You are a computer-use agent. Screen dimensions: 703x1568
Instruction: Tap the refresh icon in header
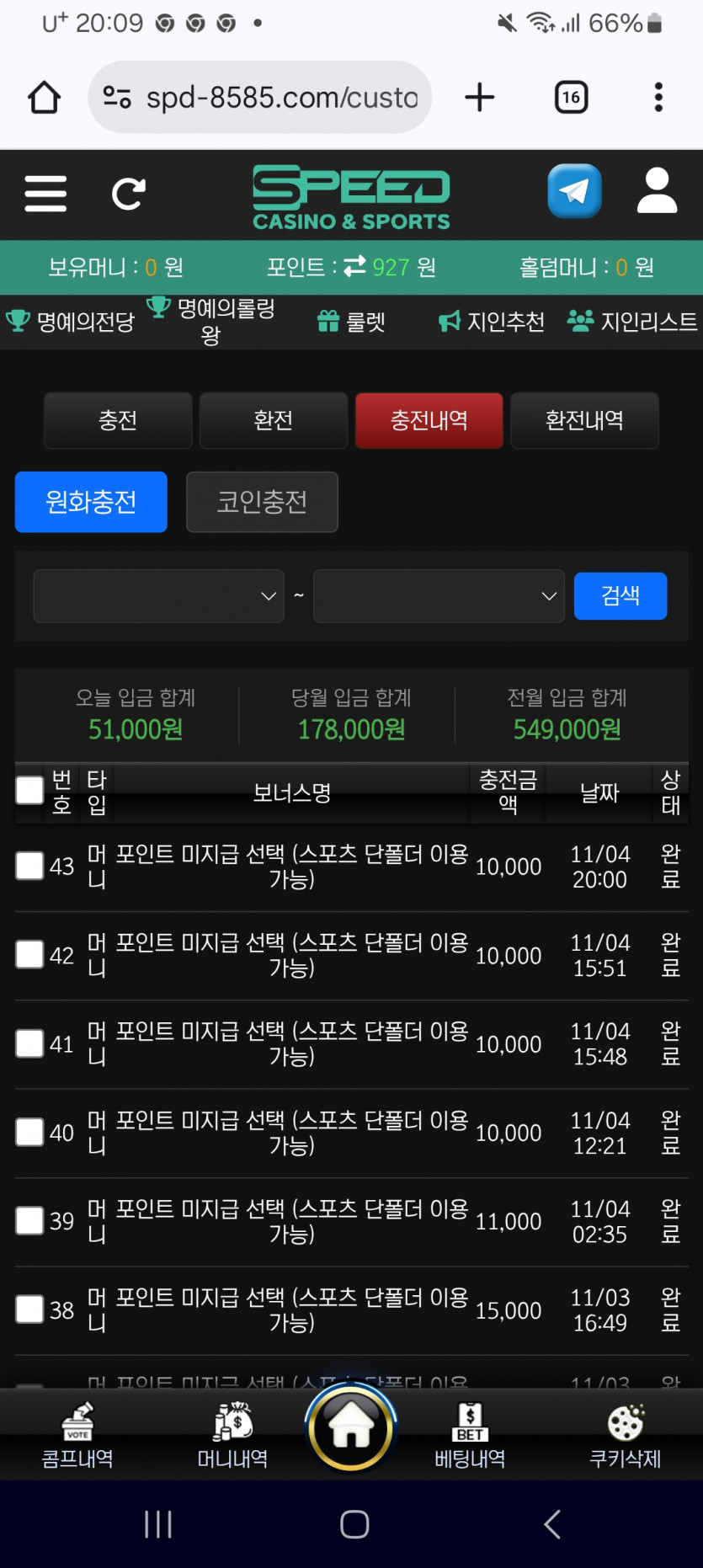click(x=129, y=194)
